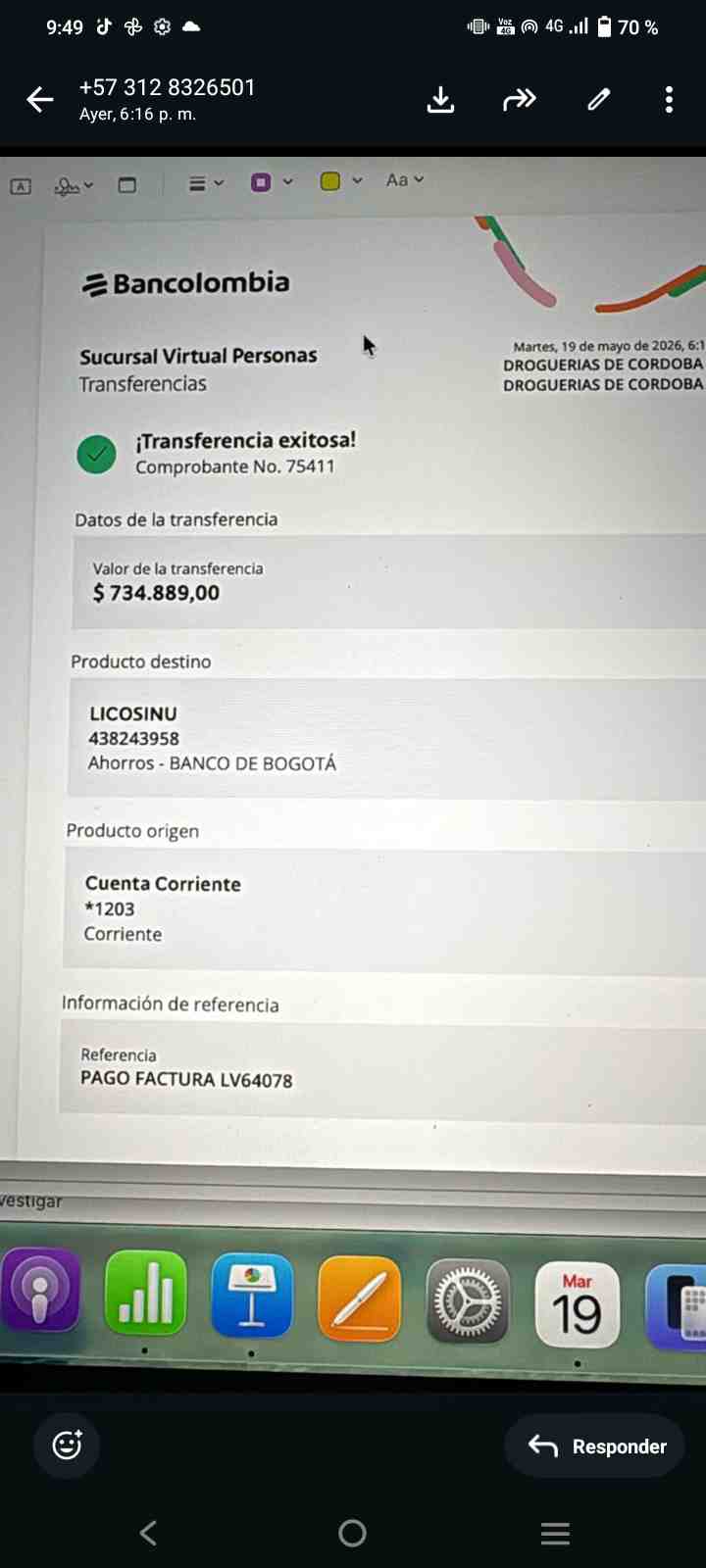This screenshot has height=1568, width=706.
Task: Edit the image with the pencil
Action: (x=599, y=99)
